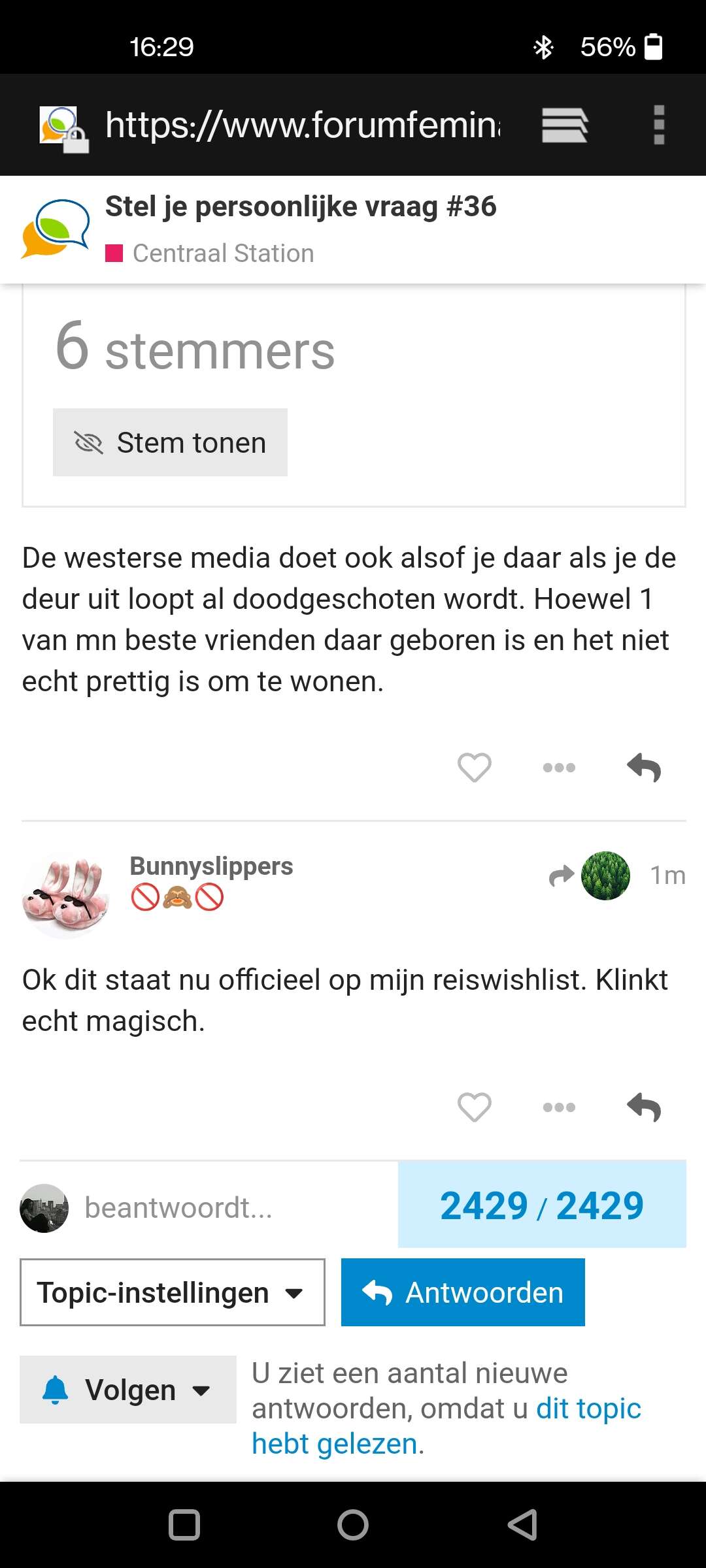Image resolution: width=706 pixels, height=1568 pixels.
Task: Reply to the westerse media post
Action: coord(644,767)
